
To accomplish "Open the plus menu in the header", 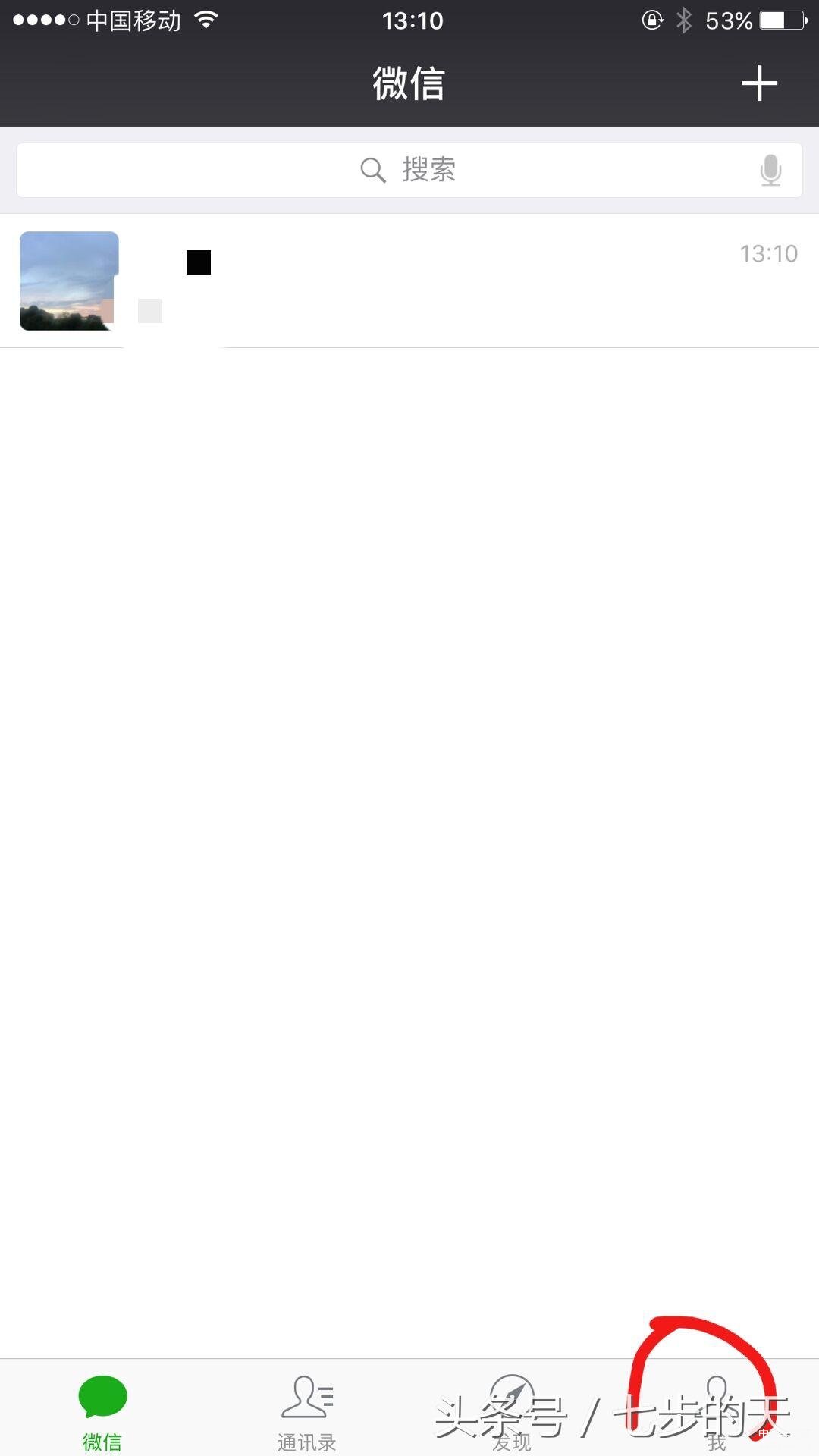I will (x=759, y=83).
